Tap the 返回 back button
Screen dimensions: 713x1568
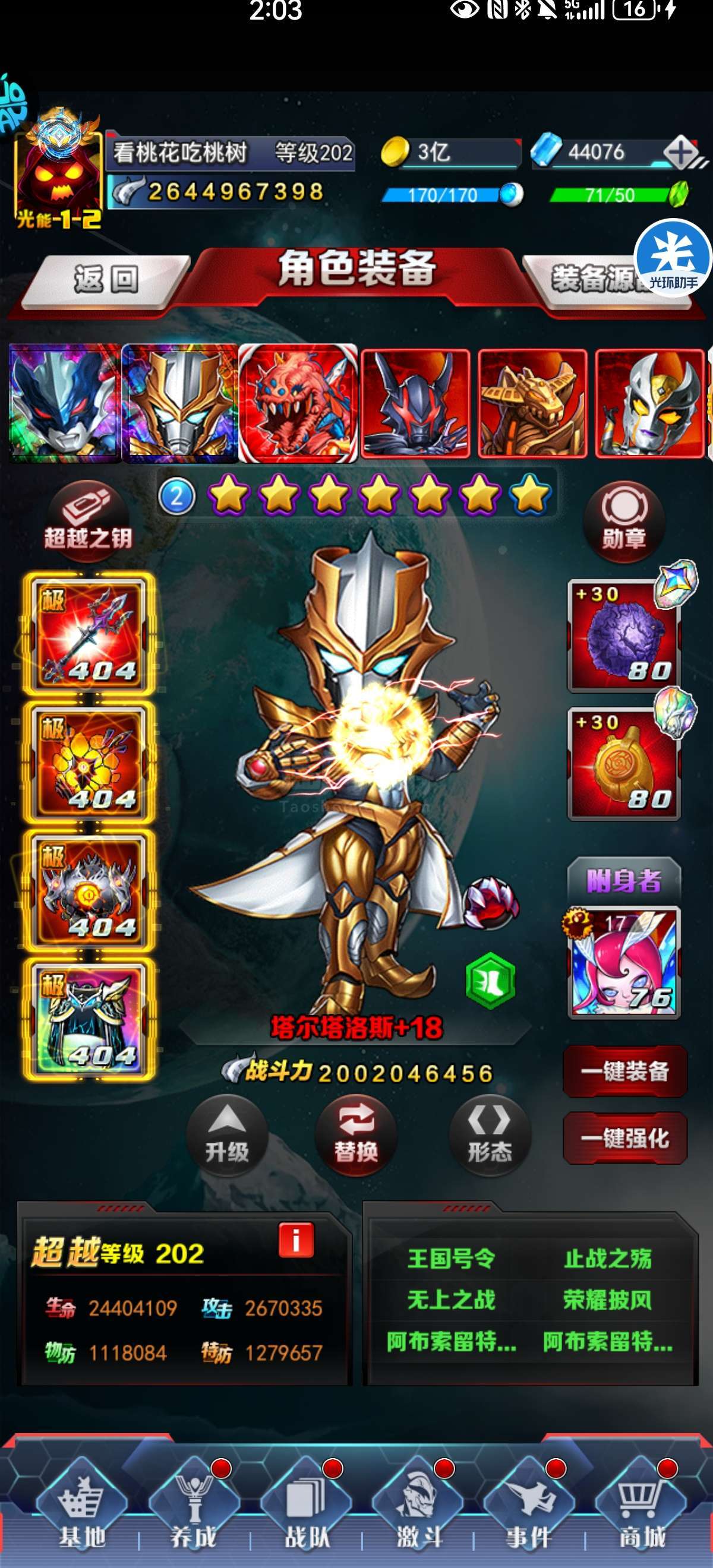(x=105, y=279)
